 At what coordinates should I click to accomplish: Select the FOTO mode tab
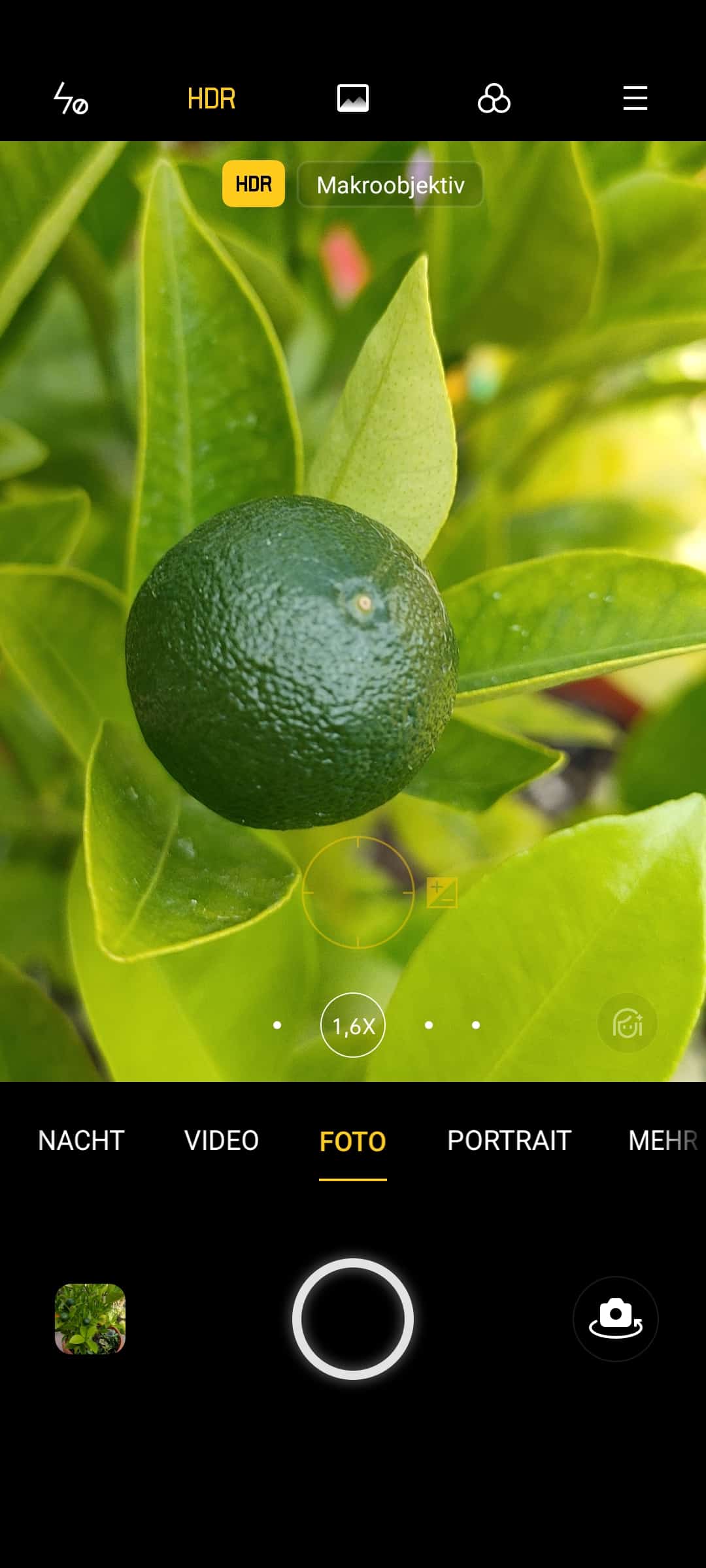(353, 1142)
